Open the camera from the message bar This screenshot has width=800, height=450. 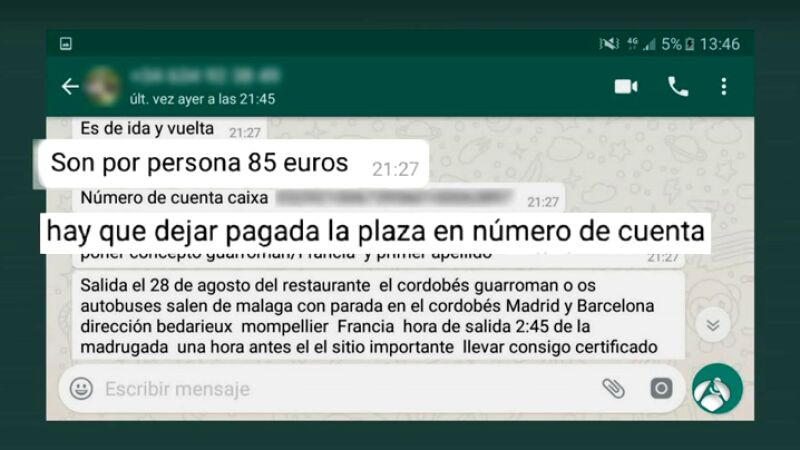click(661, 388)
